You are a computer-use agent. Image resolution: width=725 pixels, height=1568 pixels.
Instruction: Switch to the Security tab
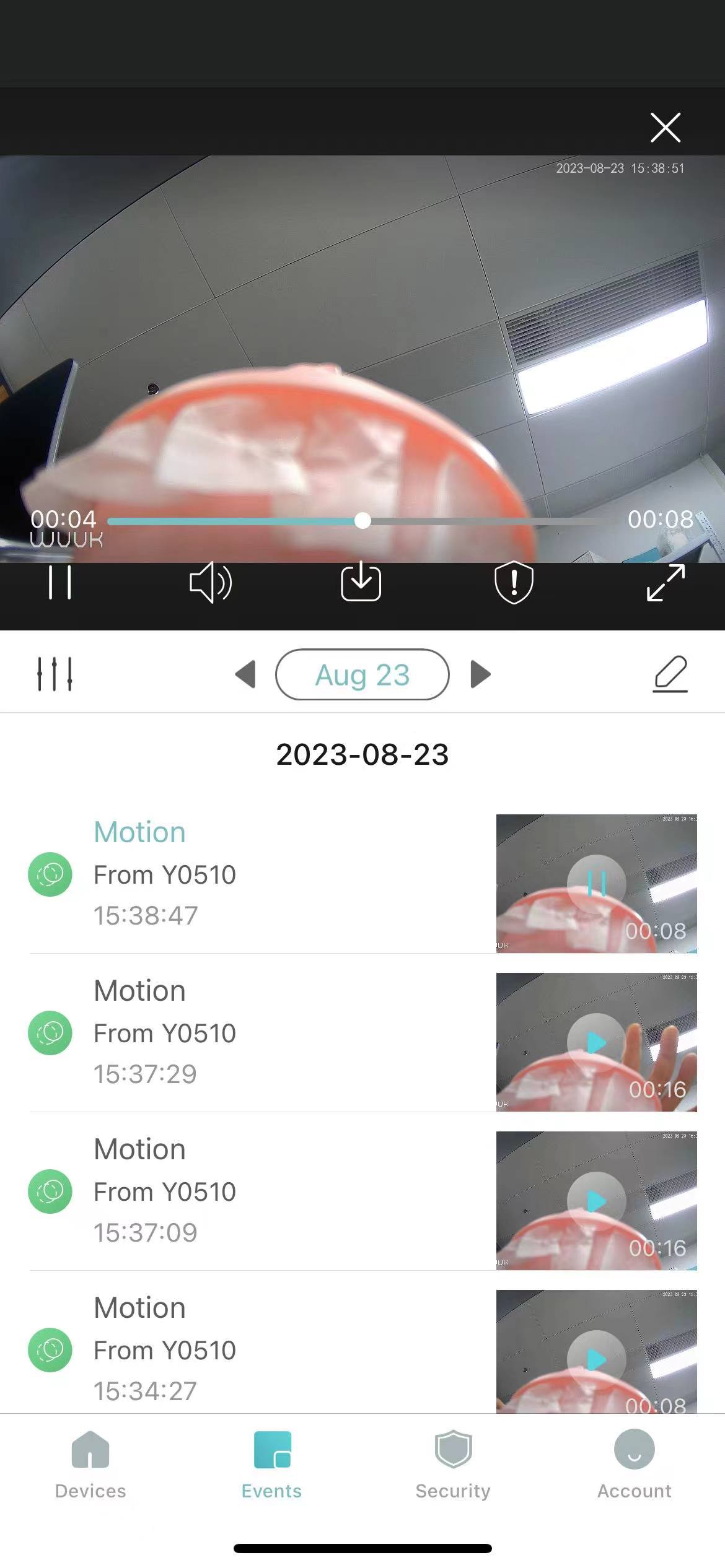coord(453,1465)
